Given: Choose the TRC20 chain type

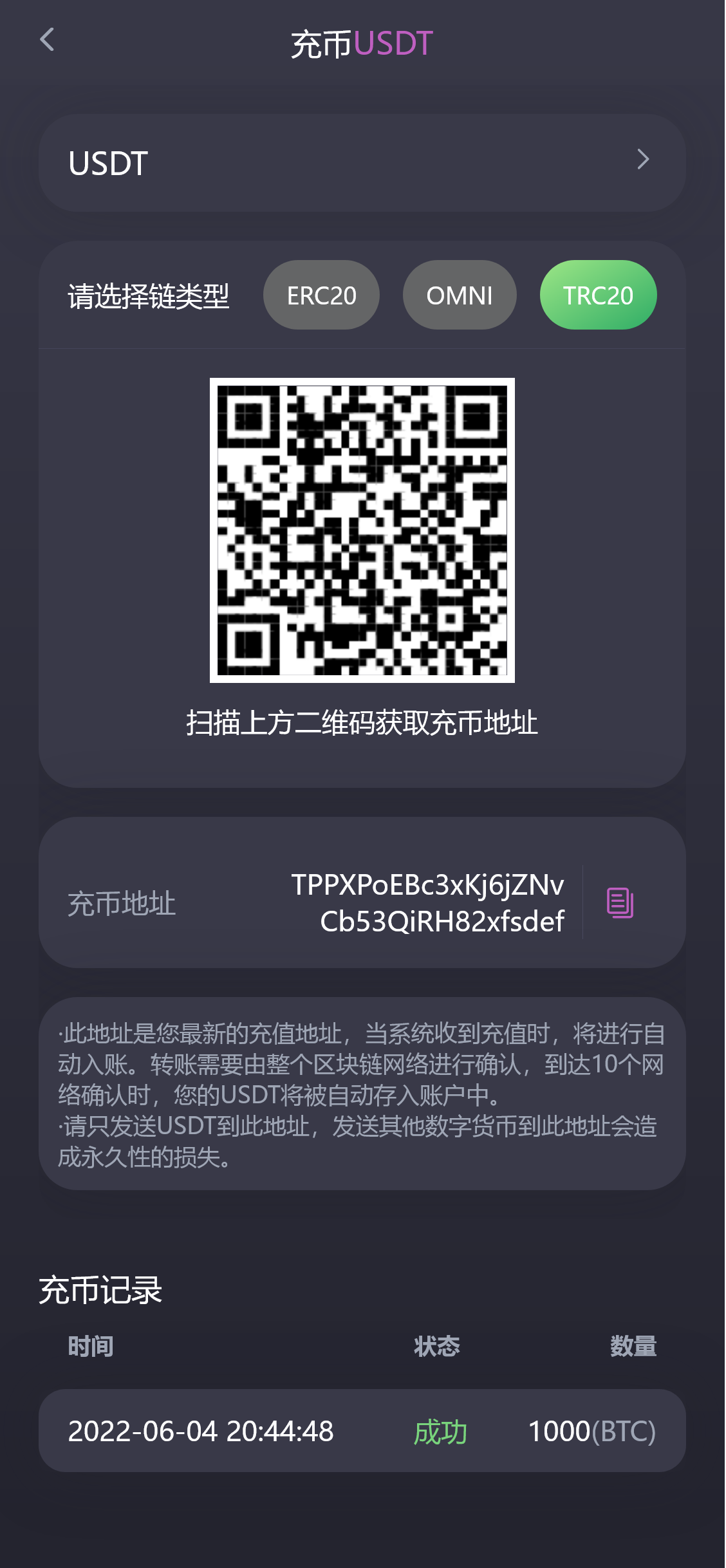Looking at the screenshot, I should 598,295.
